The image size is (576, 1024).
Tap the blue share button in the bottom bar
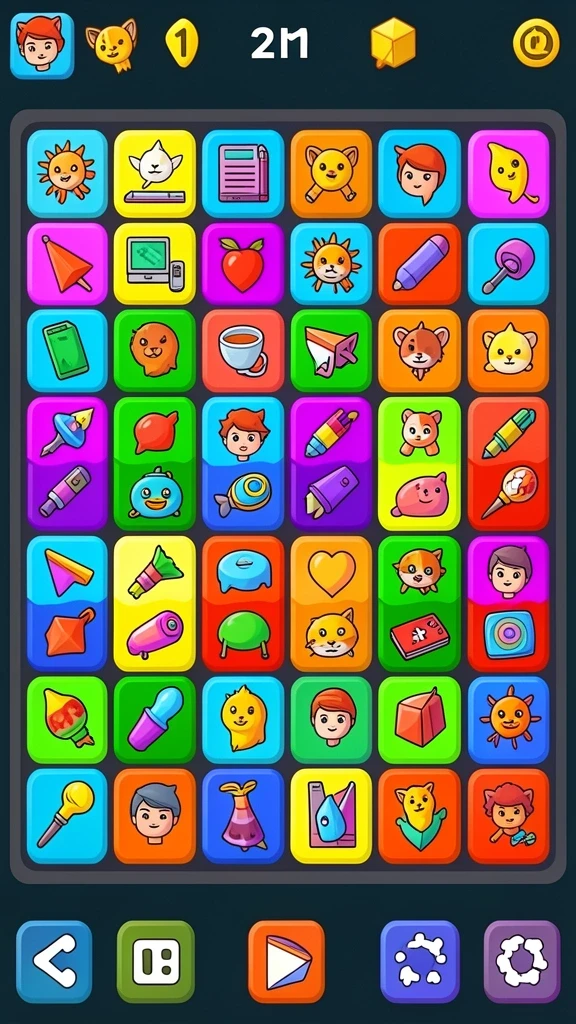click(54, 961)
